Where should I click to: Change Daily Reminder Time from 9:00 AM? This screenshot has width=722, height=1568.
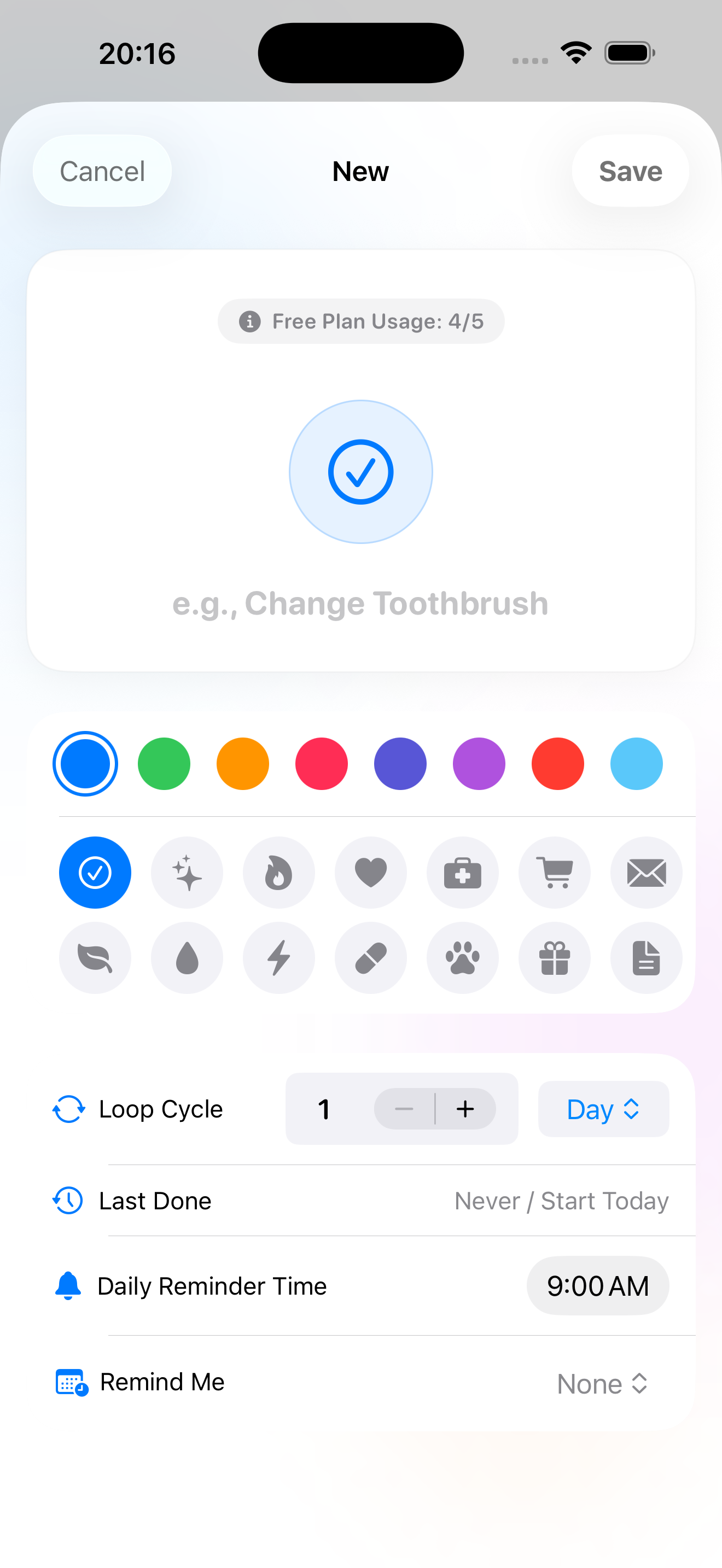pyautogui.click(x=598, y=1286)
